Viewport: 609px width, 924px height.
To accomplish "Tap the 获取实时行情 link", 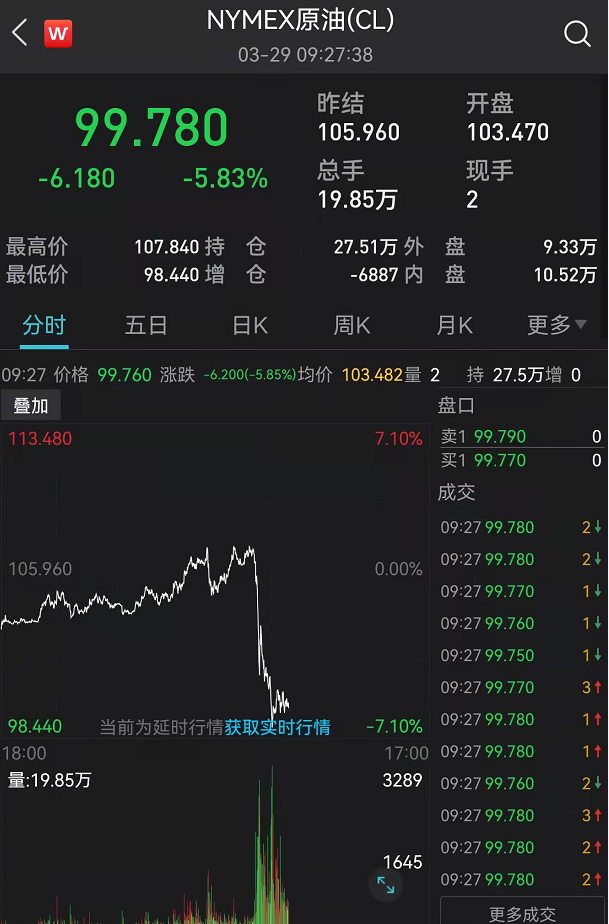I will [x=277, y=727].
